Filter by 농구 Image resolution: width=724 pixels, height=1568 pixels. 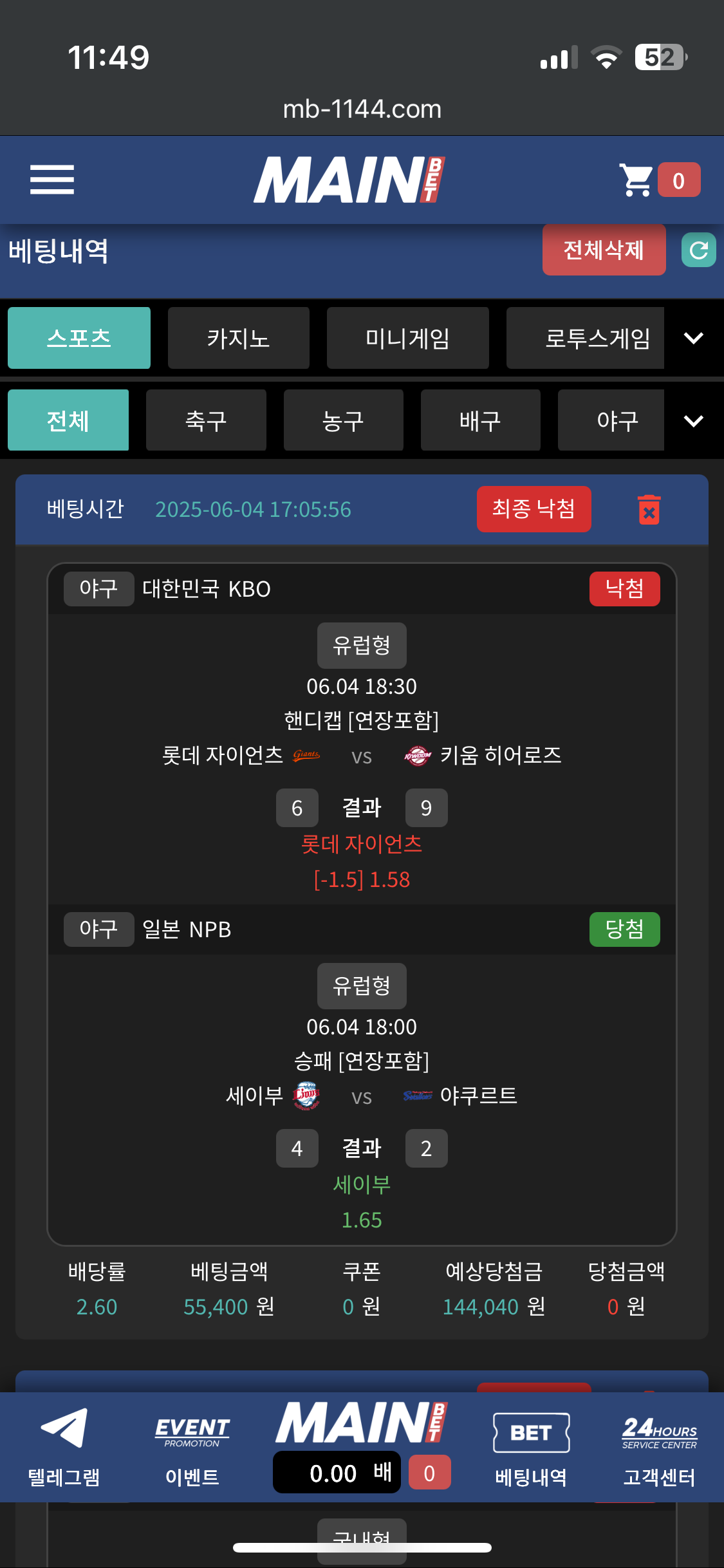tap(343, 420)
